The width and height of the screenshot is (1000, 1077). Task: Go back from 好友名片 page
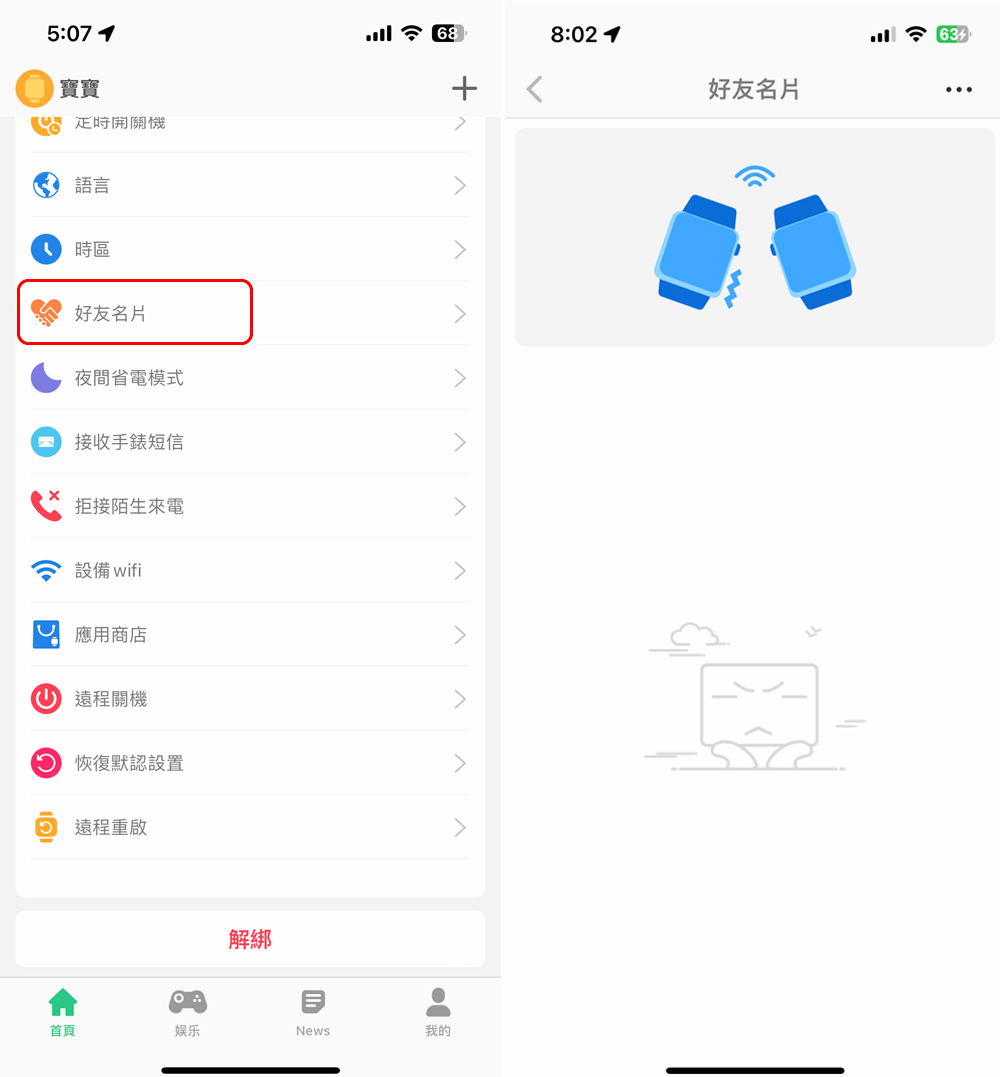535,89
